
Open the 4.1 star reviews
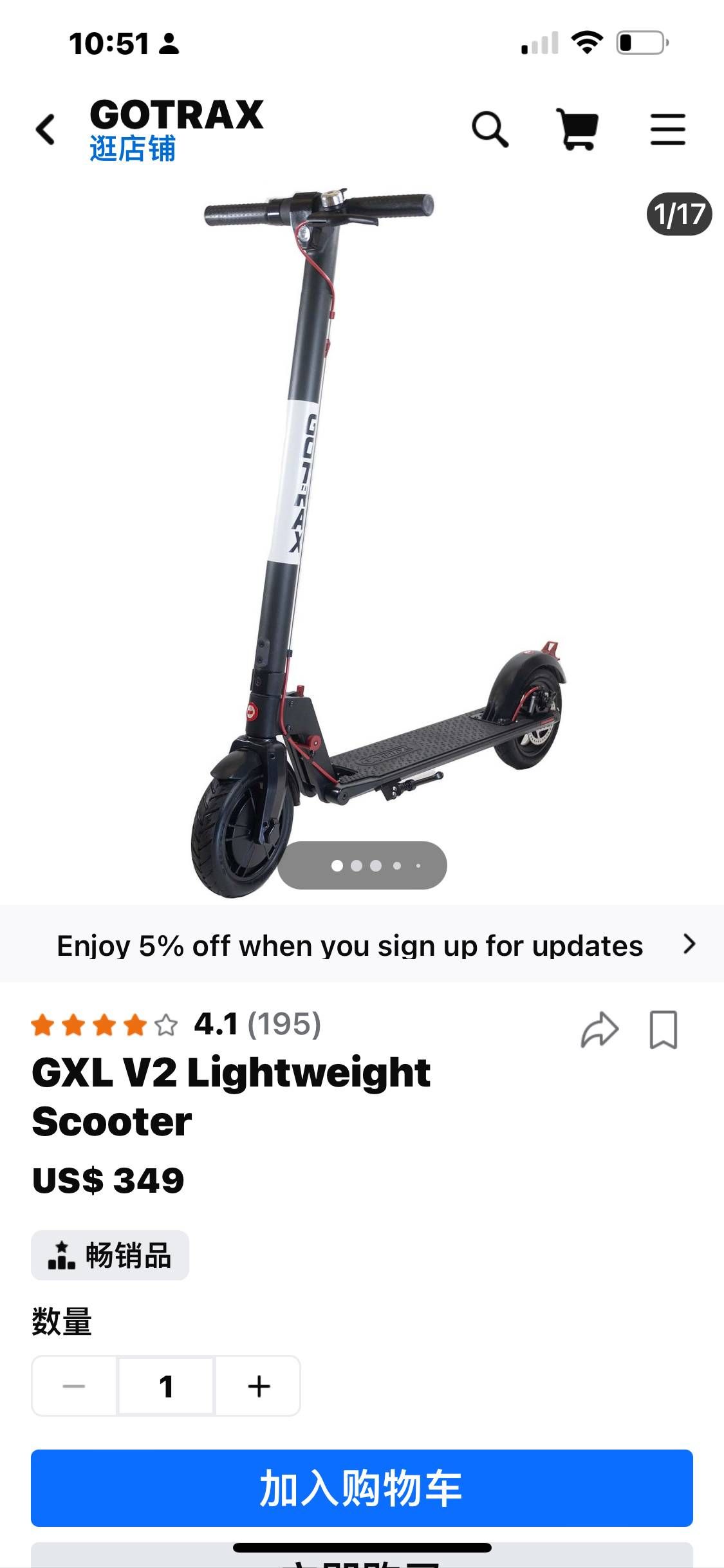pos(175,1024)
